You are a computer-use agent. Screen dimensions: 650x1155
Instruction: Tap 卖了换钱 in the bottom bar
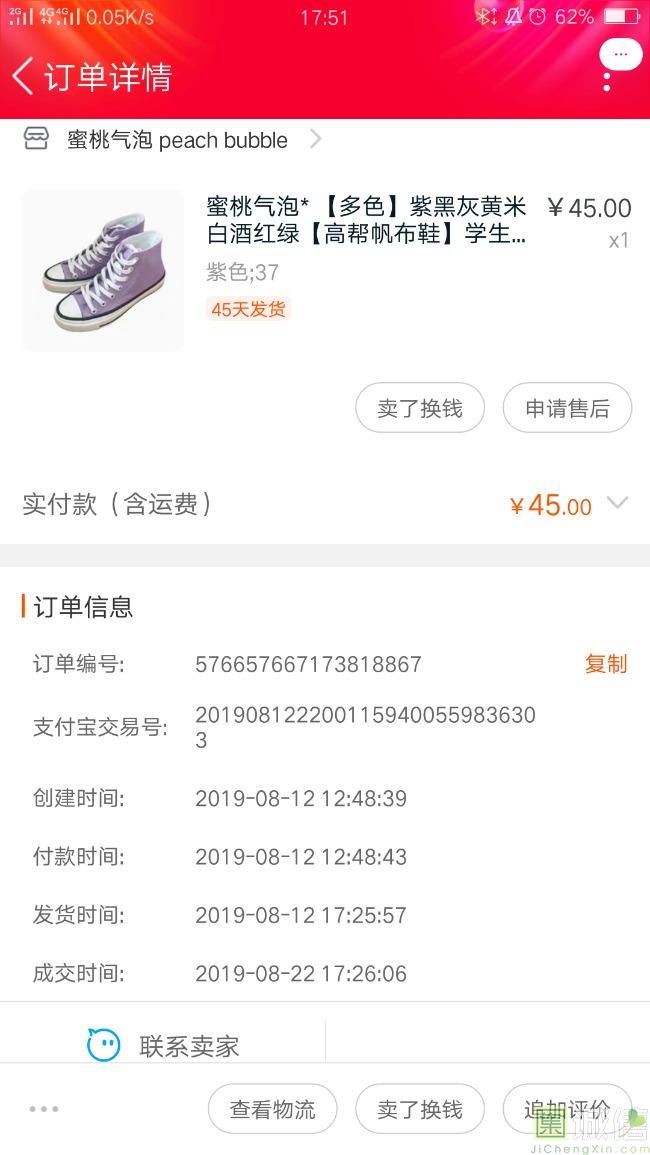420,1109
